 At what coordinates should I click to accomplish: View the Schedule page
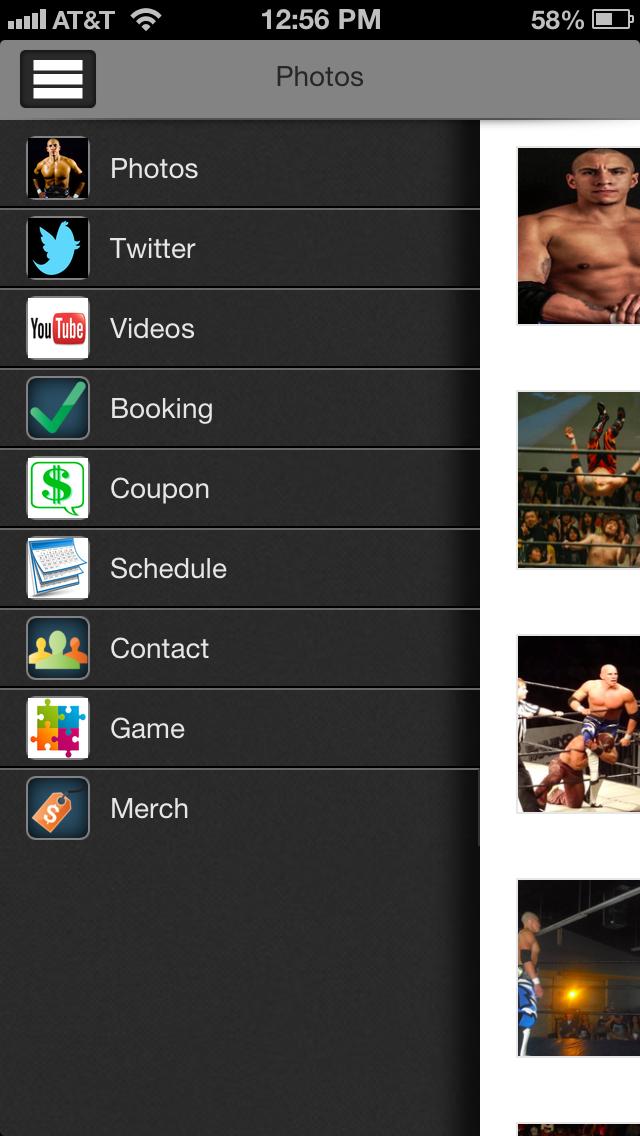pyautogui.click(x=240, y=569)
